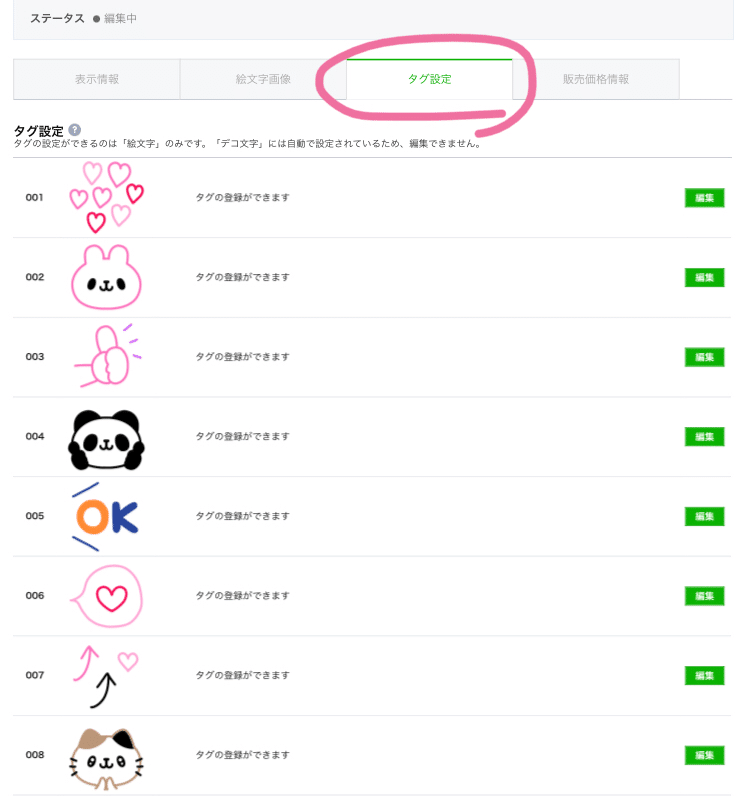Edit tags for emoji 002 rabbit
This screenshot has width=750, height=796.
coord(704,277)
